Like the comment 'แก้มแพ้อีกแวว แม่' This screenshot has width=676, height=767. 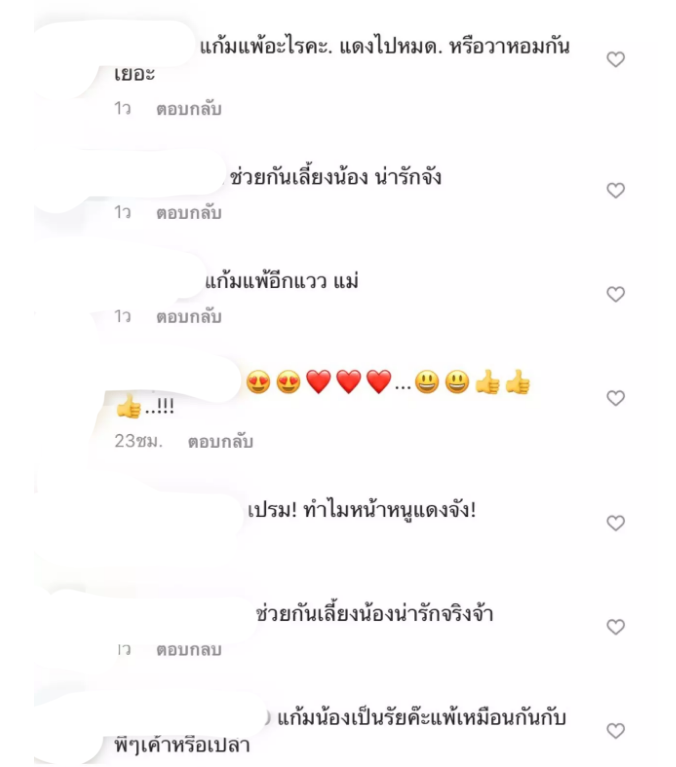[x=616, y=294]
